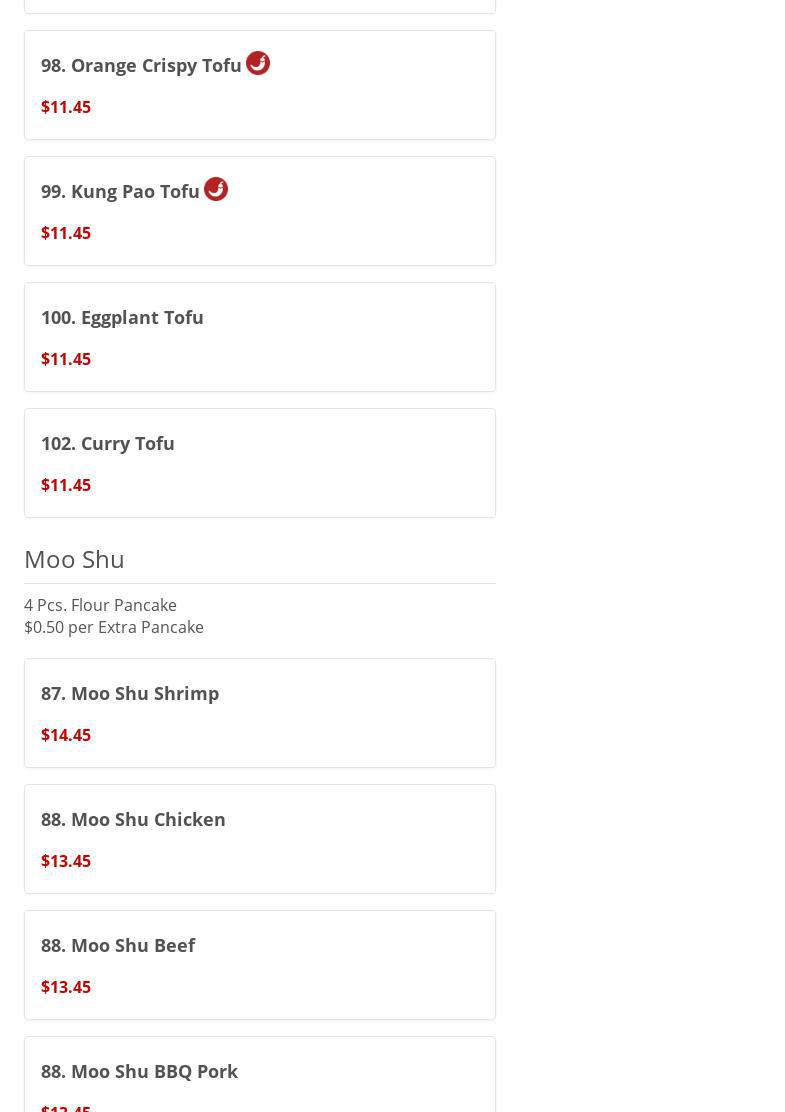785x1112 pixels.
Task: Open Moo Shu Shrimp for ordering
Action: [x=259, y=713]
